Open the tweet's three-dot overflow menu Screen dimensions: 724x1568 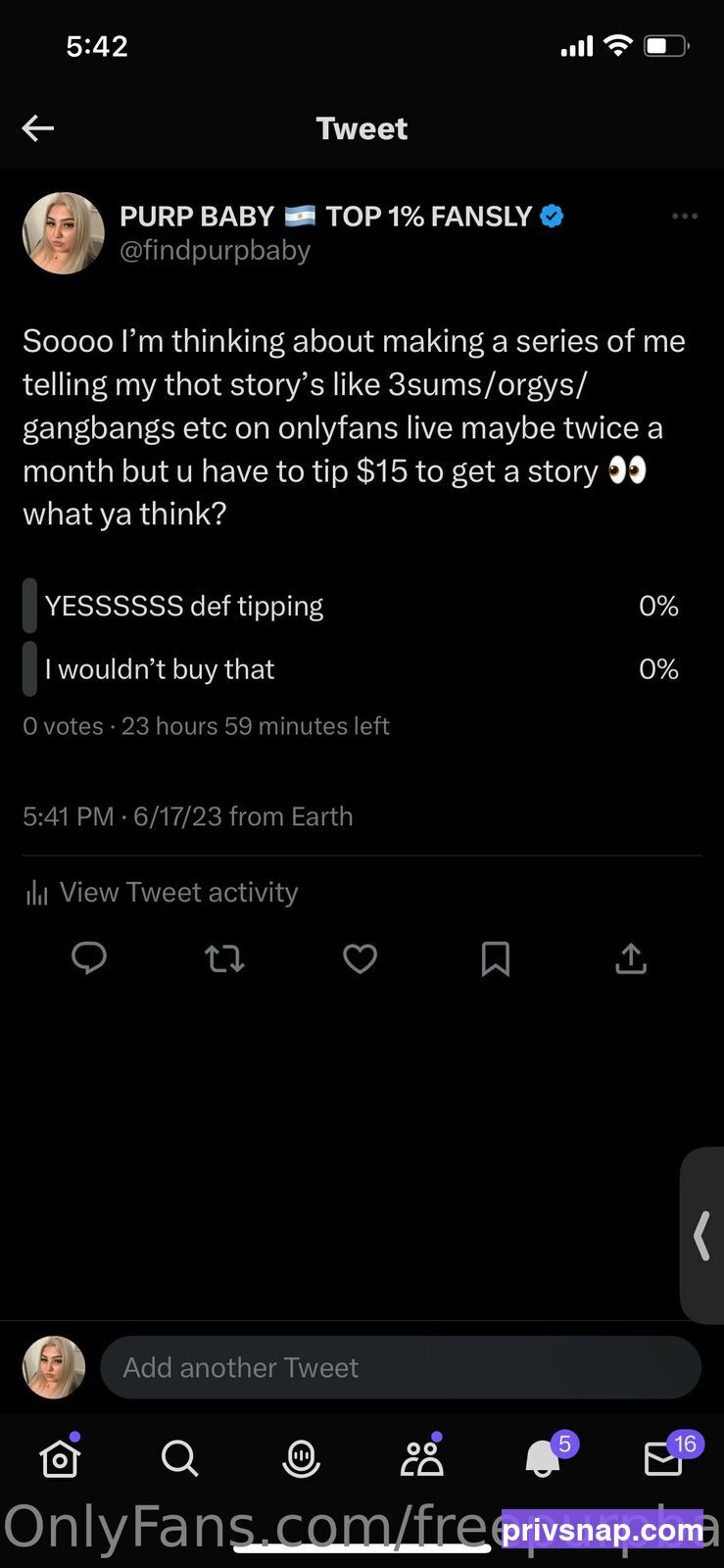[x=685, y=217]
